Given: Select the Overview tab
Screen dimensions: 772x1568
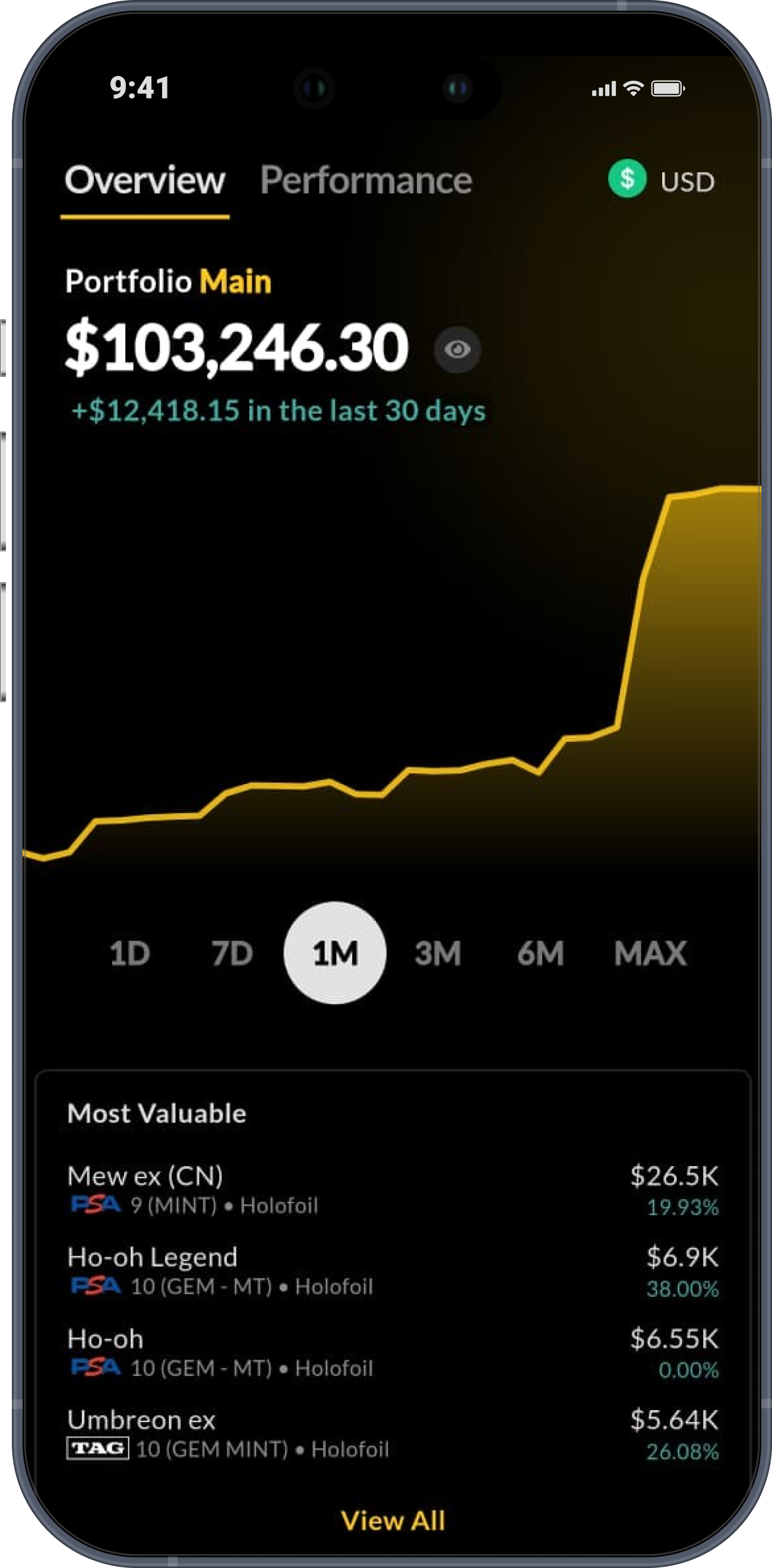Looking at the screenshot, I should click(145, 181).
